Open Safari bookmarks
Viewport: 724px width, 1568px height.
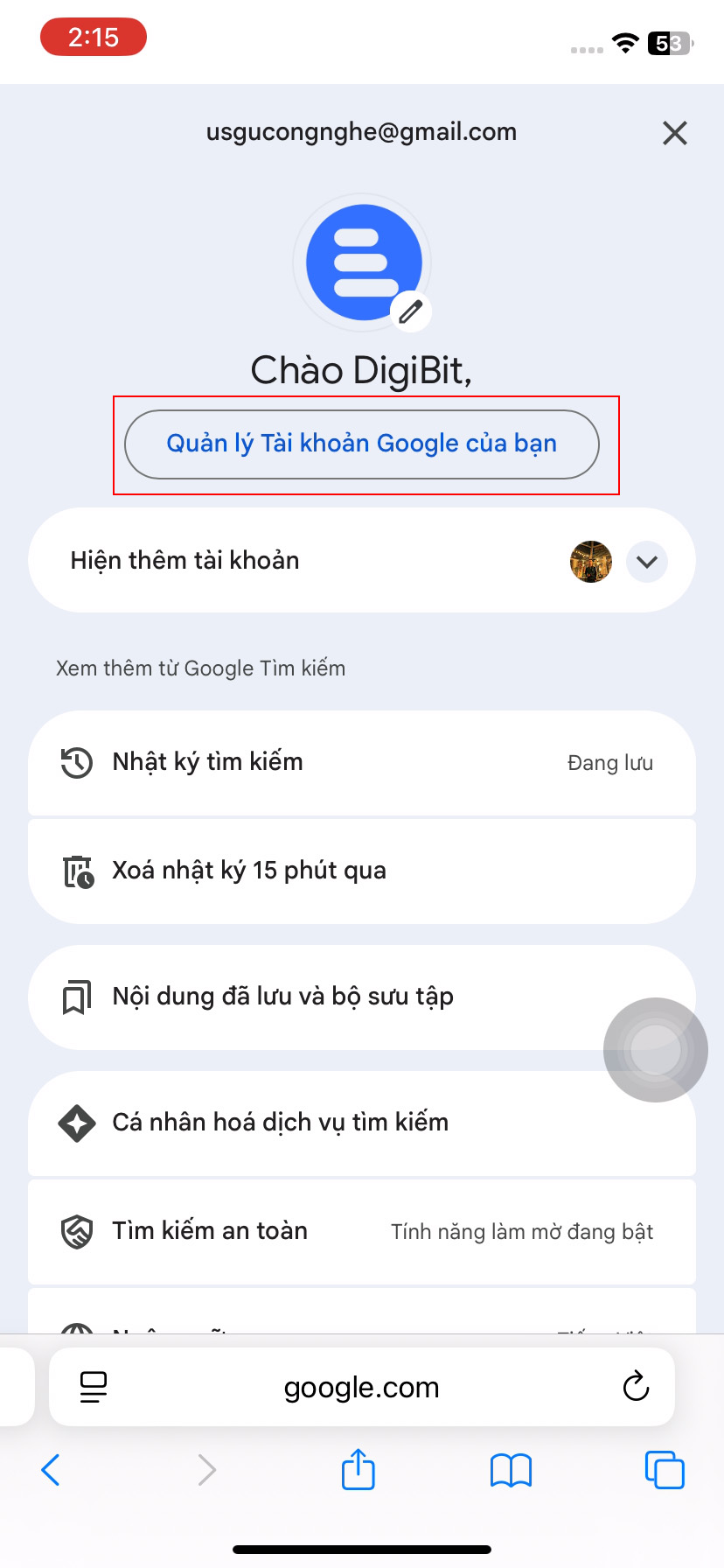511,1471
